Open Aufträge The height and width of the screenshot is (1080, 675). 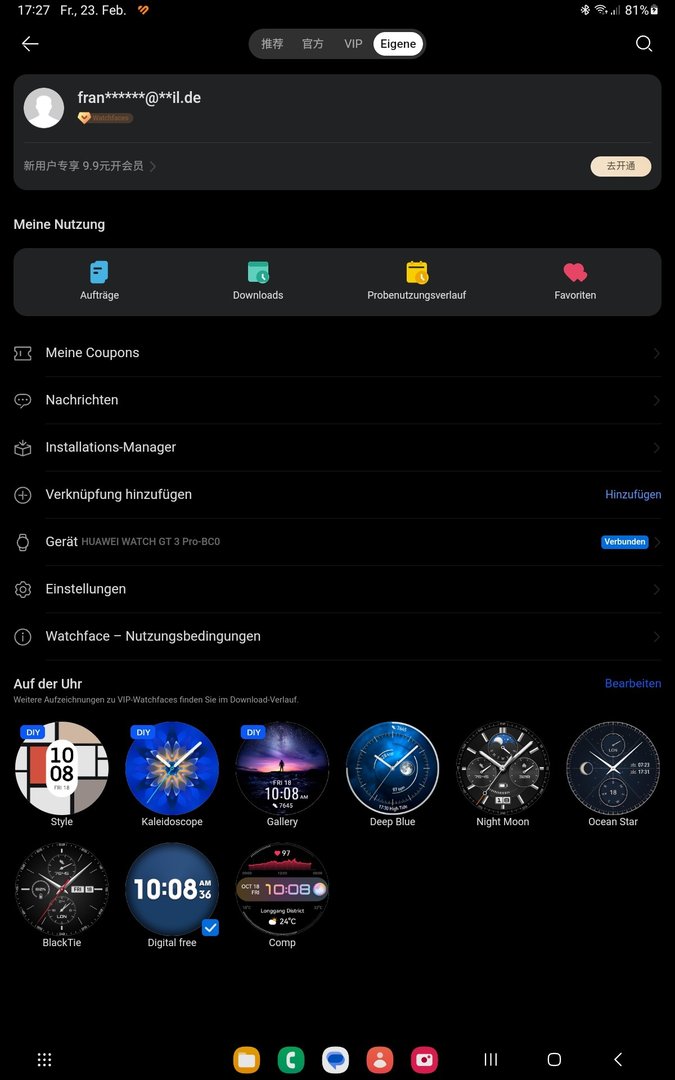coord(99,281)
